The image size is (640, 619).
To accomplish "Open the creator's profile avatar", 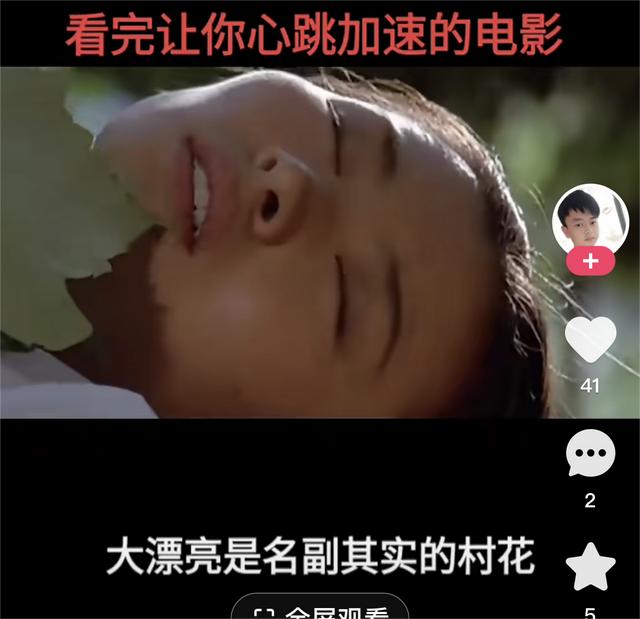I will click(x=590, y=217).
